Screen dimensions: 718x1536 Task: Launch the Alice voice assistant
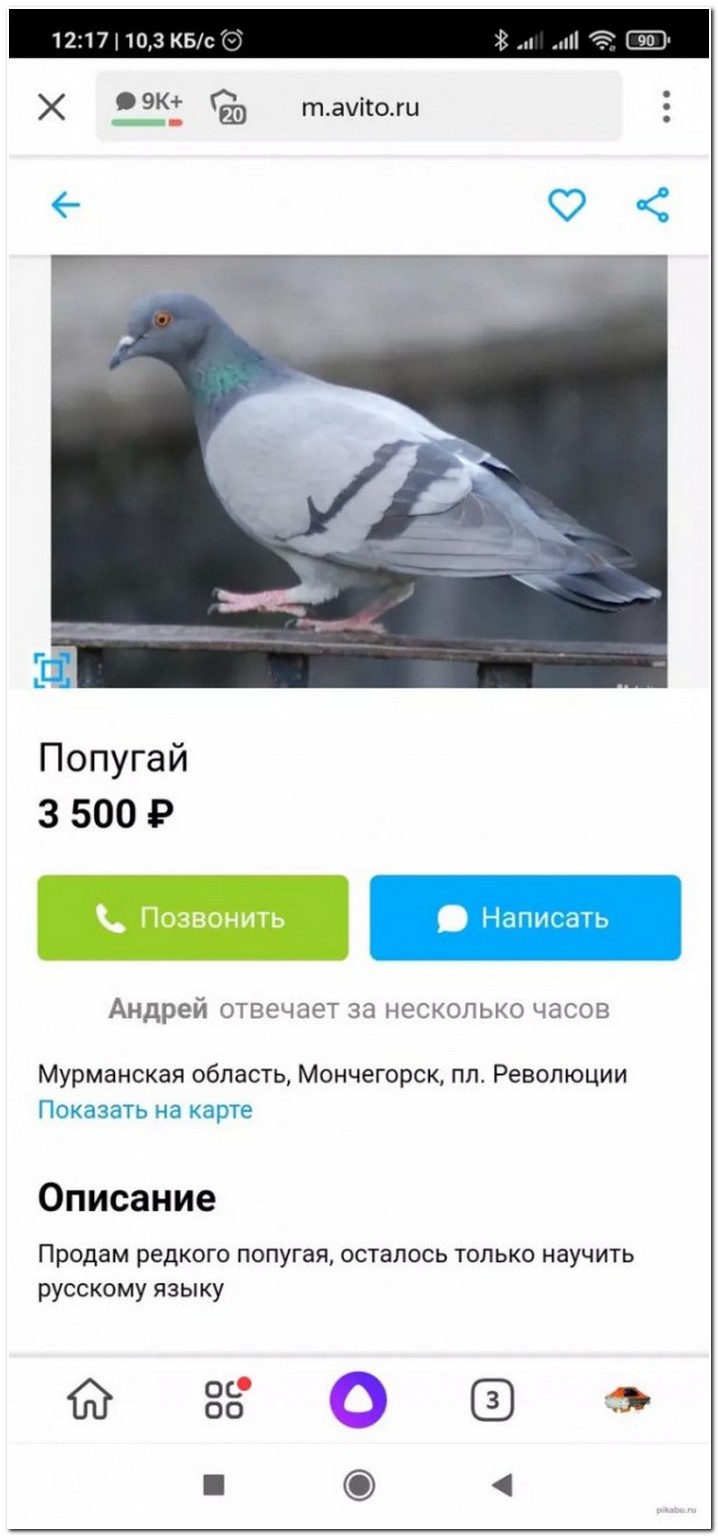point(358,1401)
